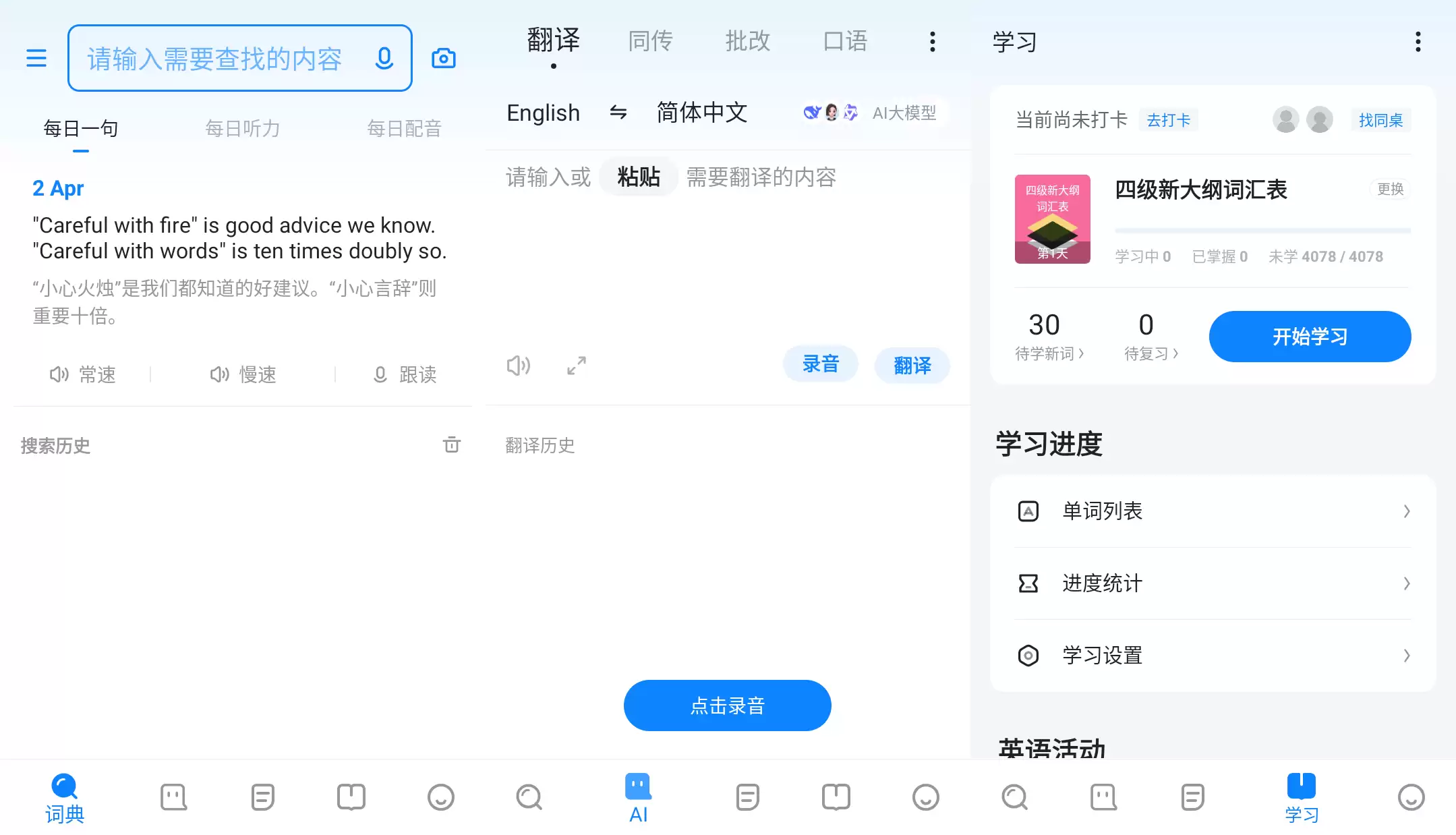Image resolution: width=1456 pixels, height=835 pixels.
Task: Play the daily sentence at 慢速
Action: coord(243,374)
